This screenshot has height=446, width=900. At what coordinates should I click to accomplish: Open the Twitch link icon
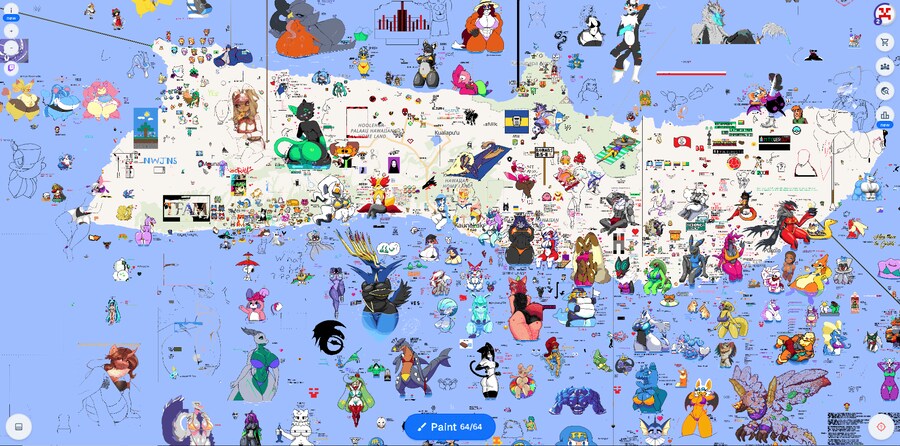12,68
